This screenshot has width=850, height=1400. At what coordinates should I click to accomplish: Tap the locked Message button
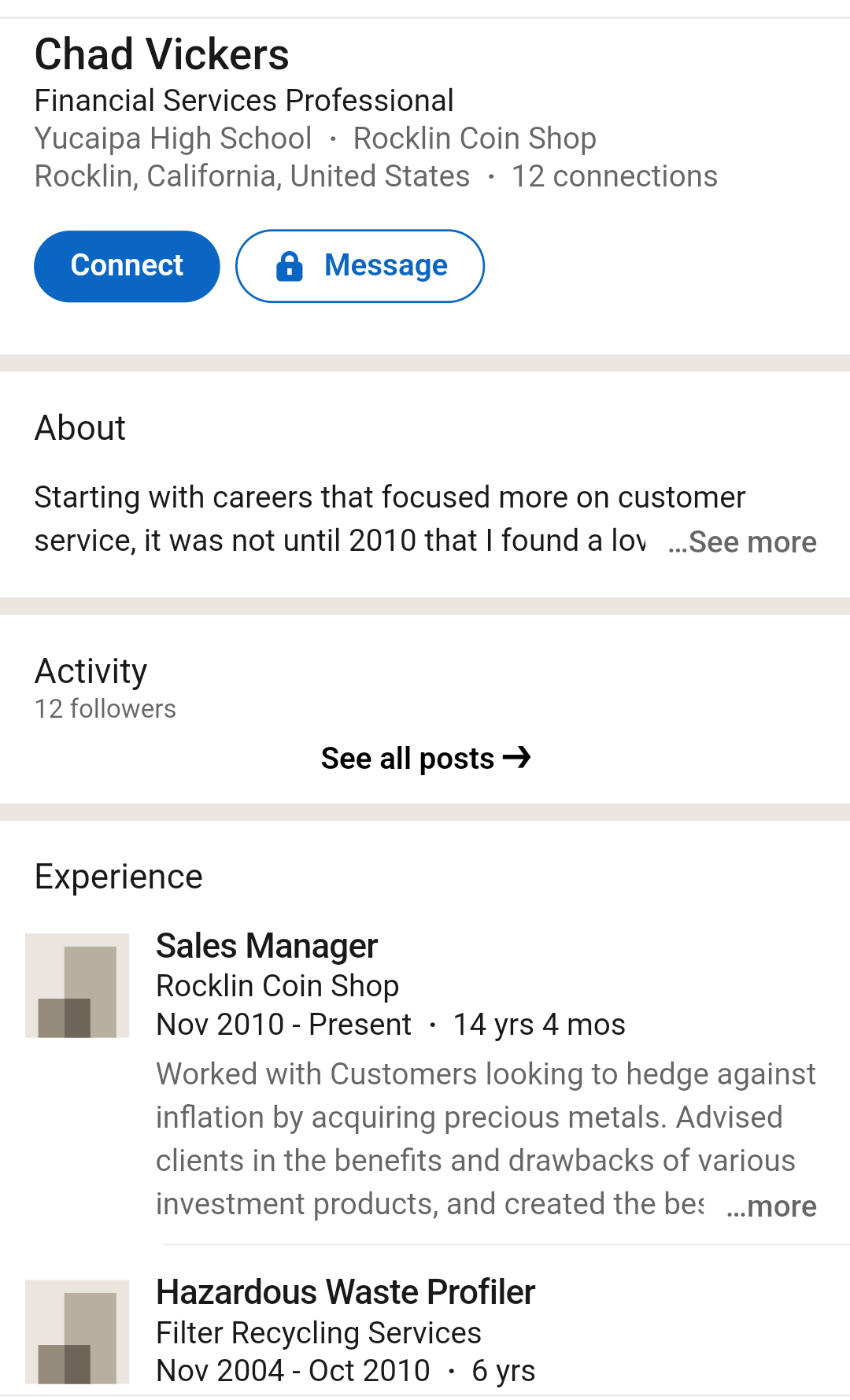click(360, 266)
